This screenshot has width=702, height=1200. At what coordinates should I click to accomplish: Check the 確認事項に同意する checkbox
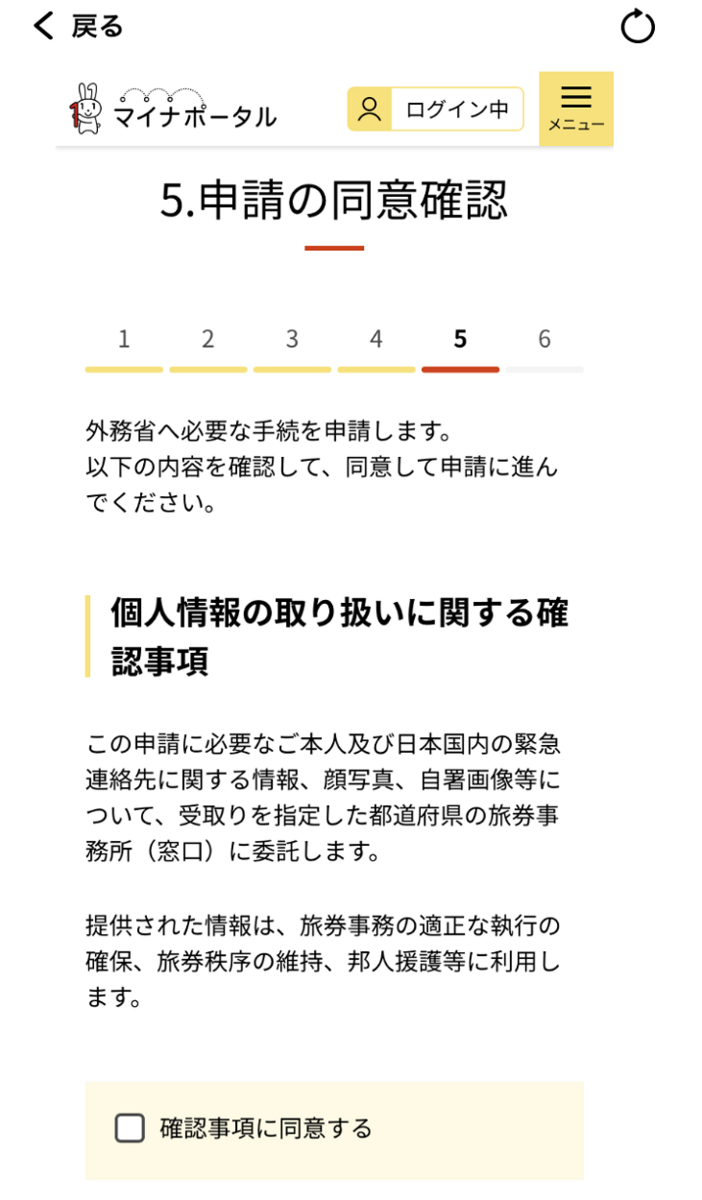130,1129
